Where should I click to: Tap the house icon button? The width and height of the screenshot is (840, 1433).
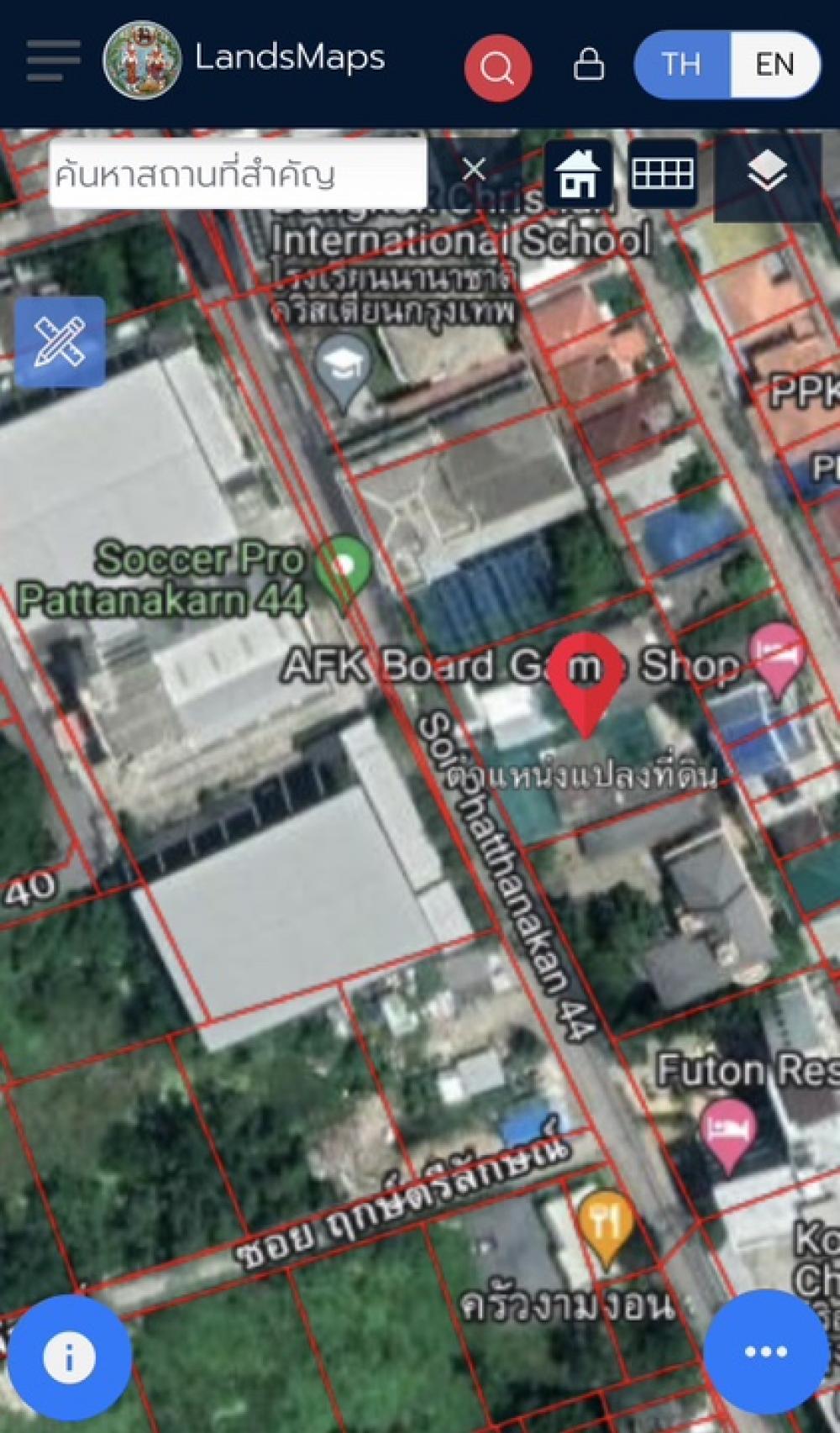point(578,174)
